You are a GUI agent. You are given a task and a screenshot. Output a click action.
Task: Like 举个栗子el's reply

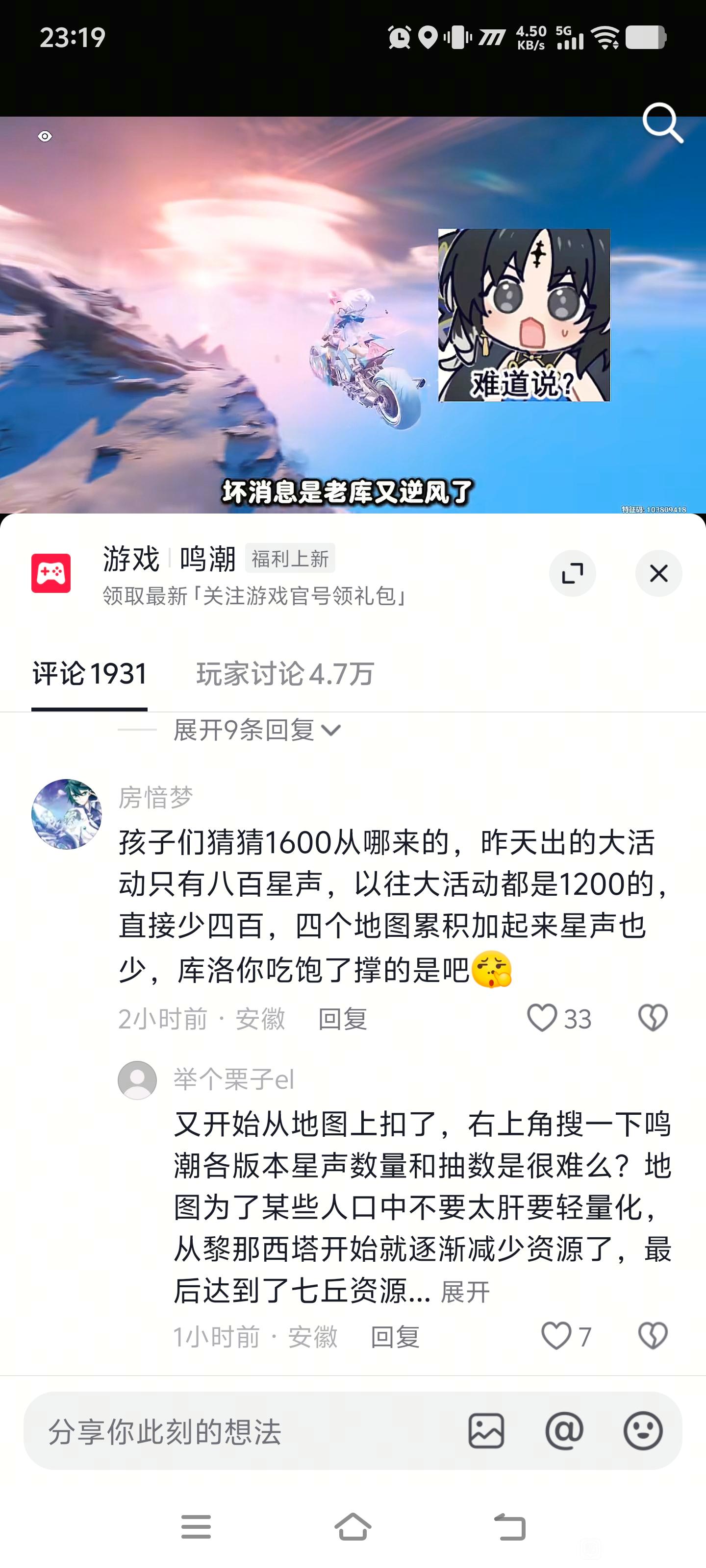coord(555,1336)
